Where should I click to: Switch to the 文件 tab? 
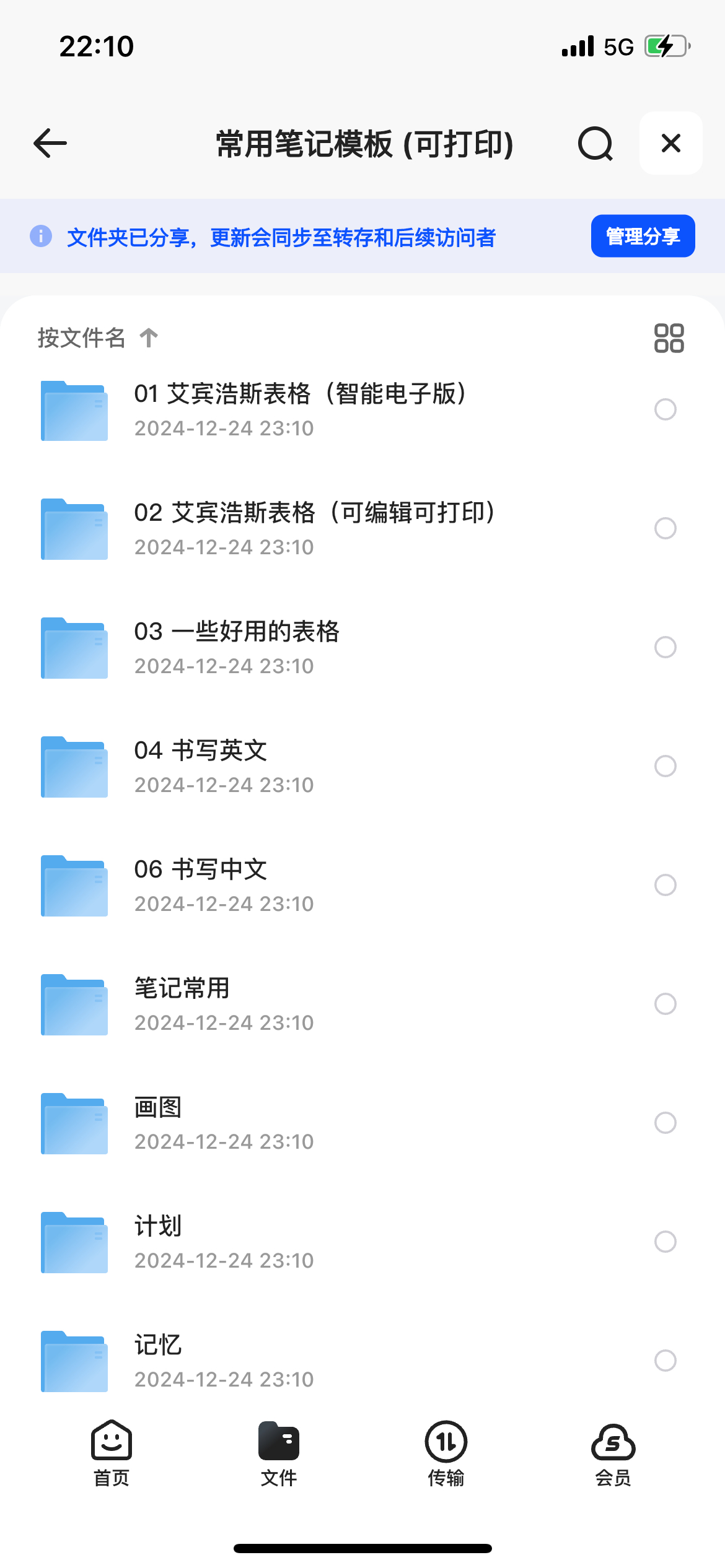279,1453
